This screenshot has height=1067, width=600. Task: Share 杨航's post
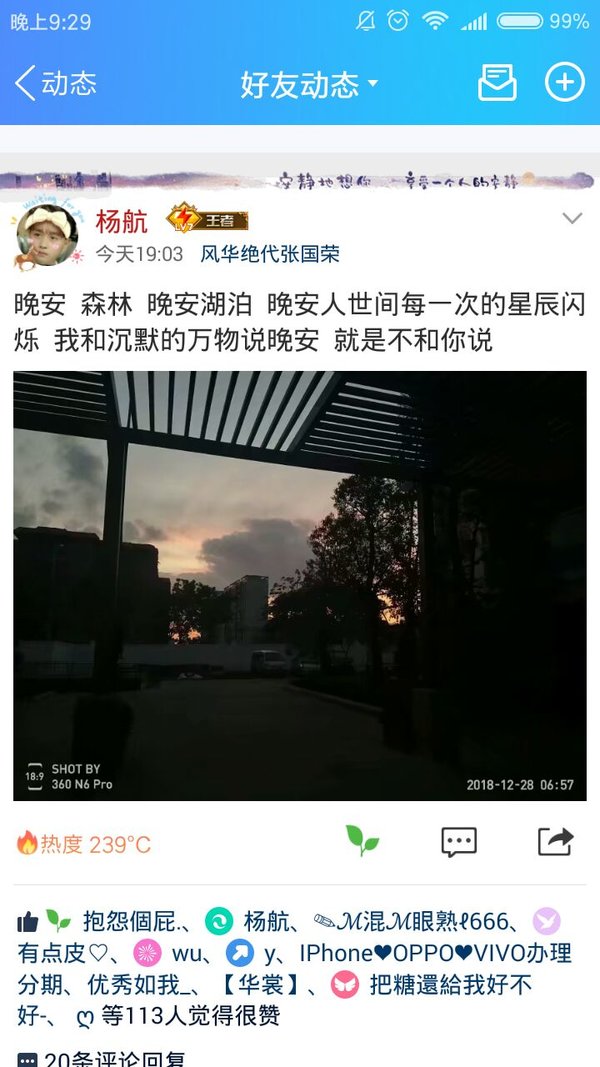click(x=556, y=841)
